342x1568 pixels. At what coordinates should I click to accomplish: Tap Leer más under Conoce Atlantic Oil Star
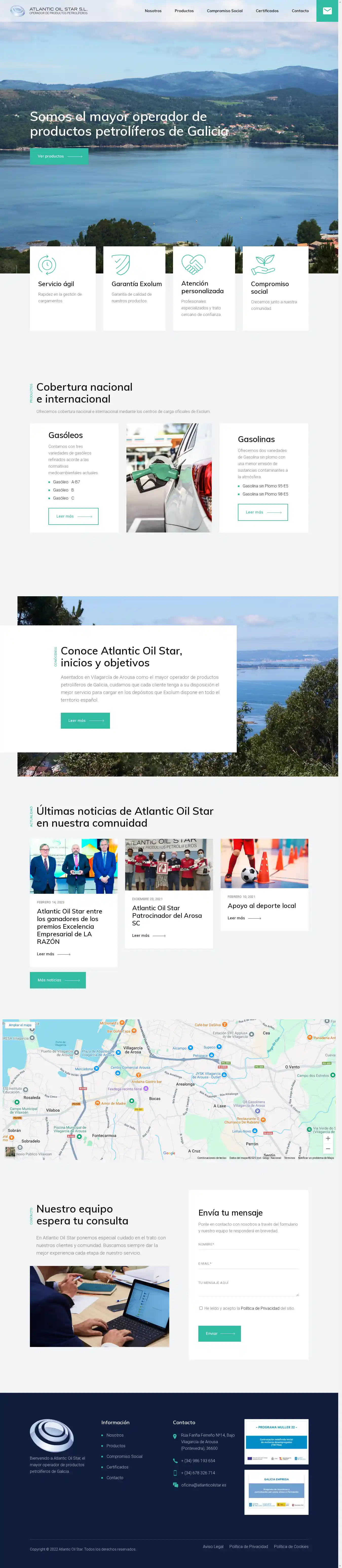point(85,721)
